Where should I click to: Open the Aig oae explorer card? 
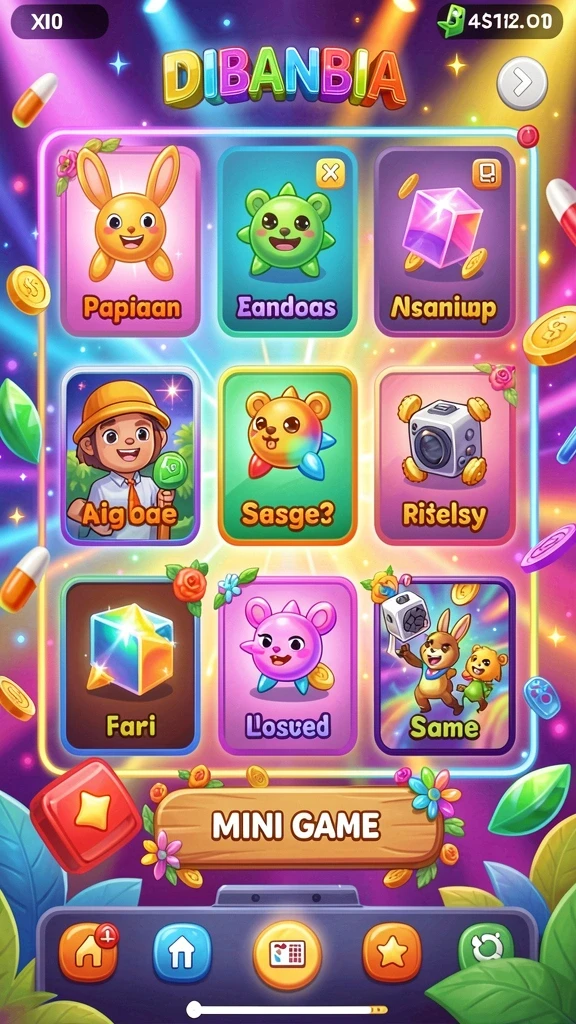[x=131, y=456]
